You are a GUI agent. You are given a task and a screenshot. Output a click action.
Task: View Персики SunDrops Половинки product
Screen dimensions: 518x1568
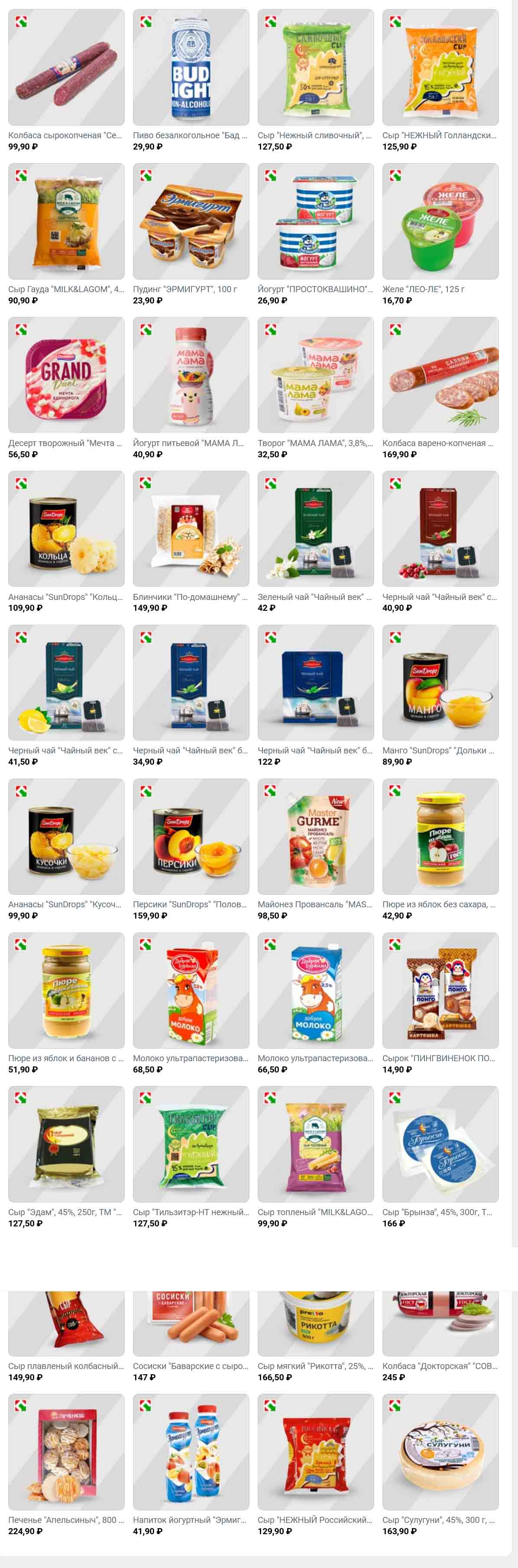(191, 836)
